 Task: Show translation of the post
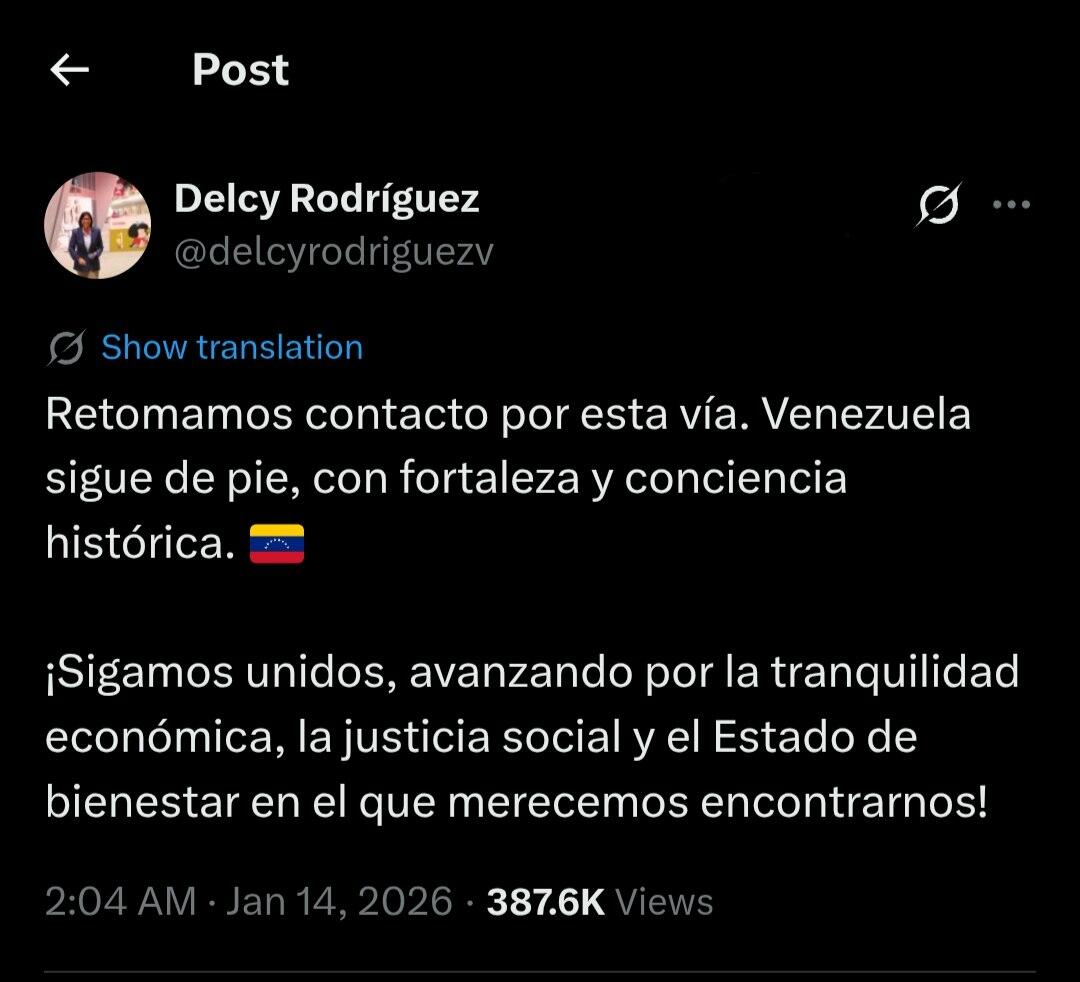click(x=231, y=348)
